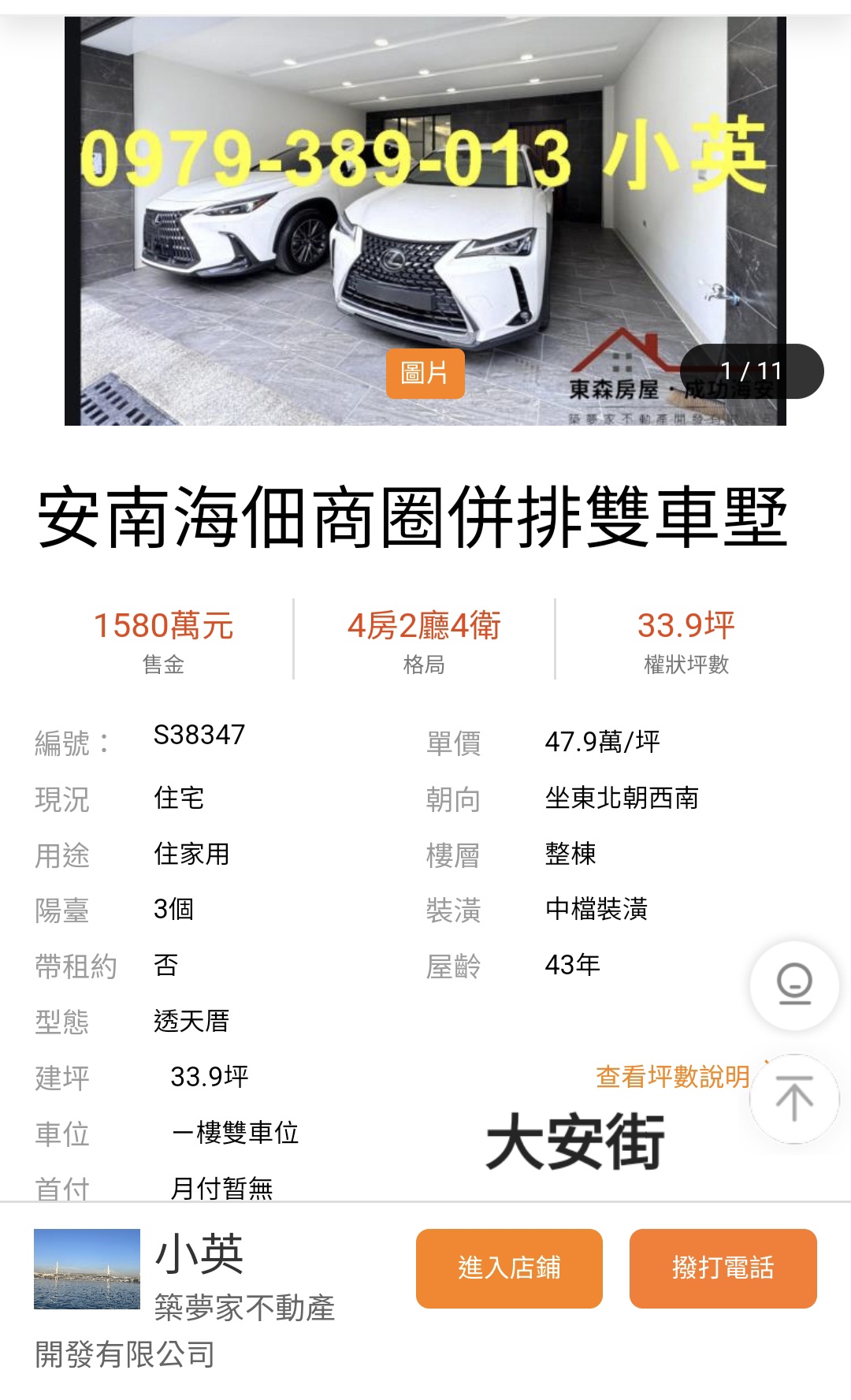Image resolution: width=851 pixels, height=1400 pixels.
Task: Jump back to top of page
Action: point(794,1099)
